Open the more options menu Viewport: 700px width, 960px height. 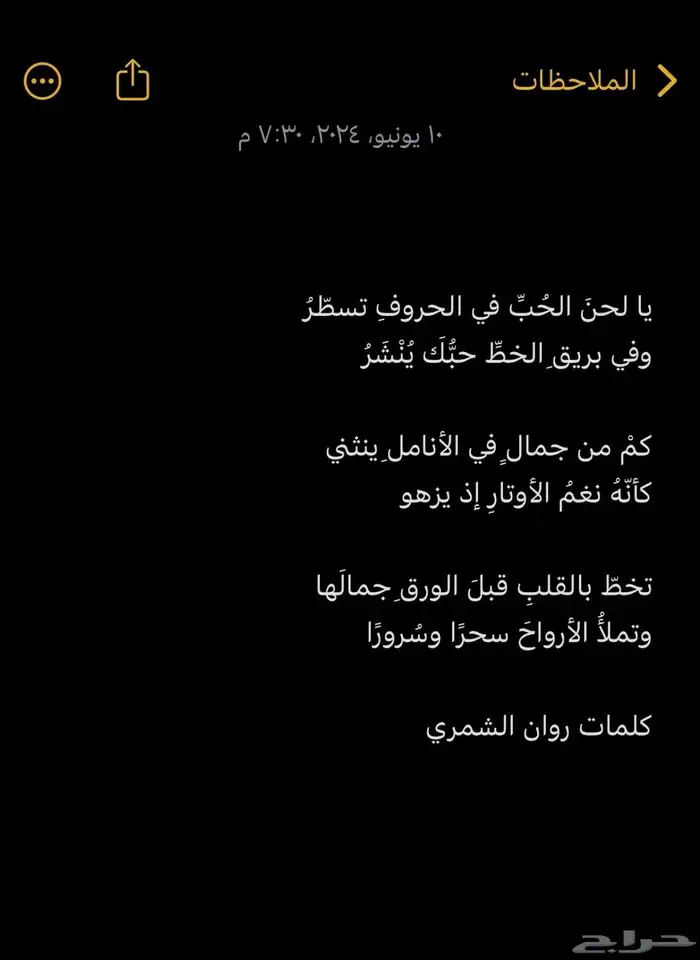pos(42,81)
